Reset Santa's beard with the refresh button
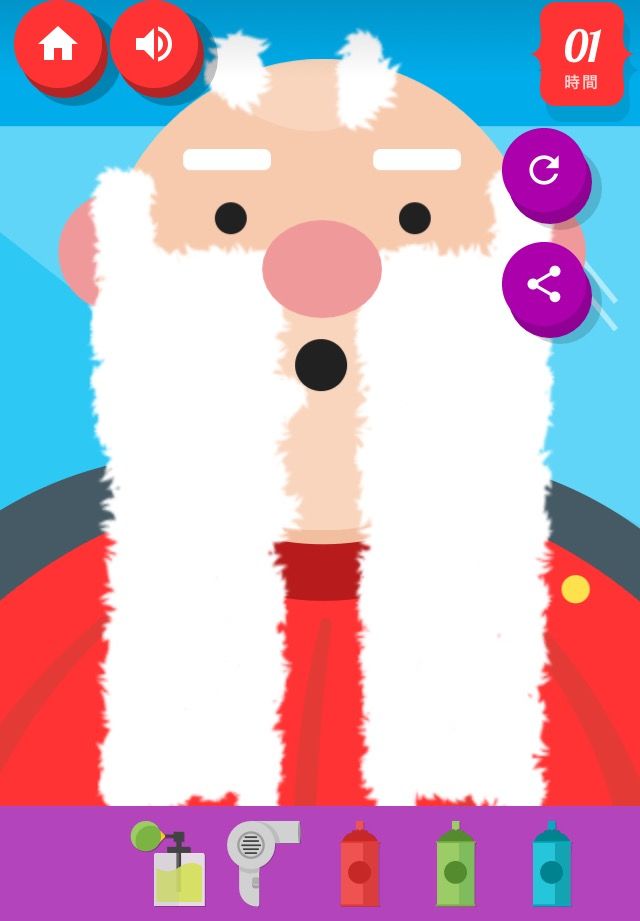This screenshot has width=640, height=921. click(544, 170)
